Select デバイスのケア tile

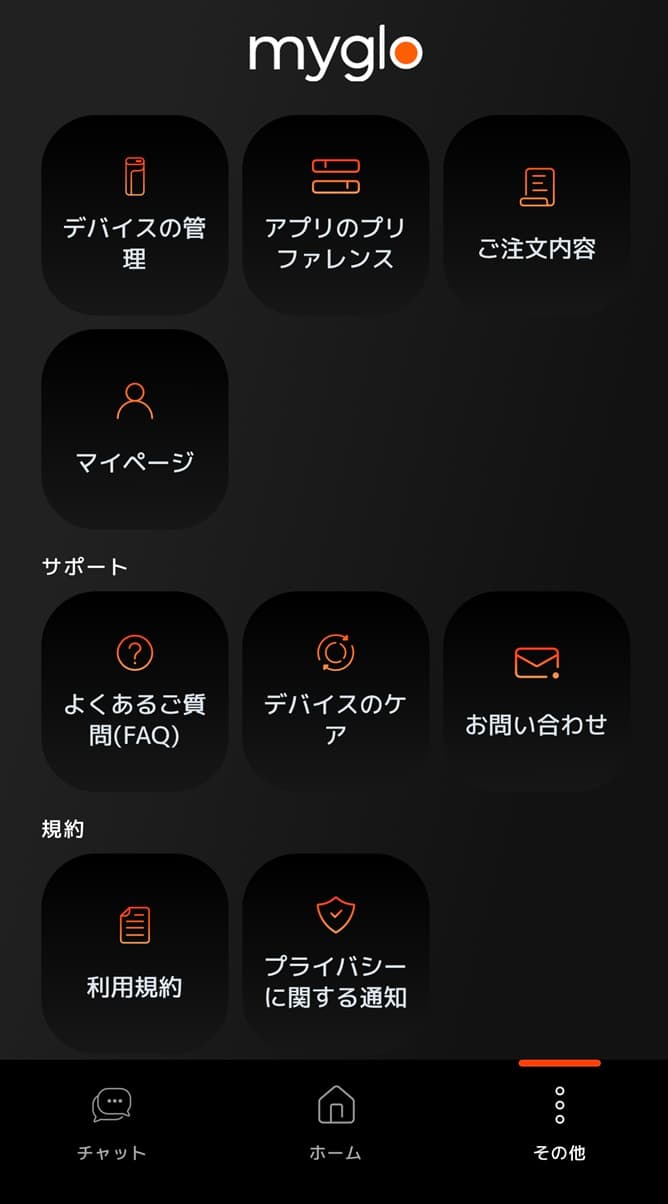coord(336,691)
